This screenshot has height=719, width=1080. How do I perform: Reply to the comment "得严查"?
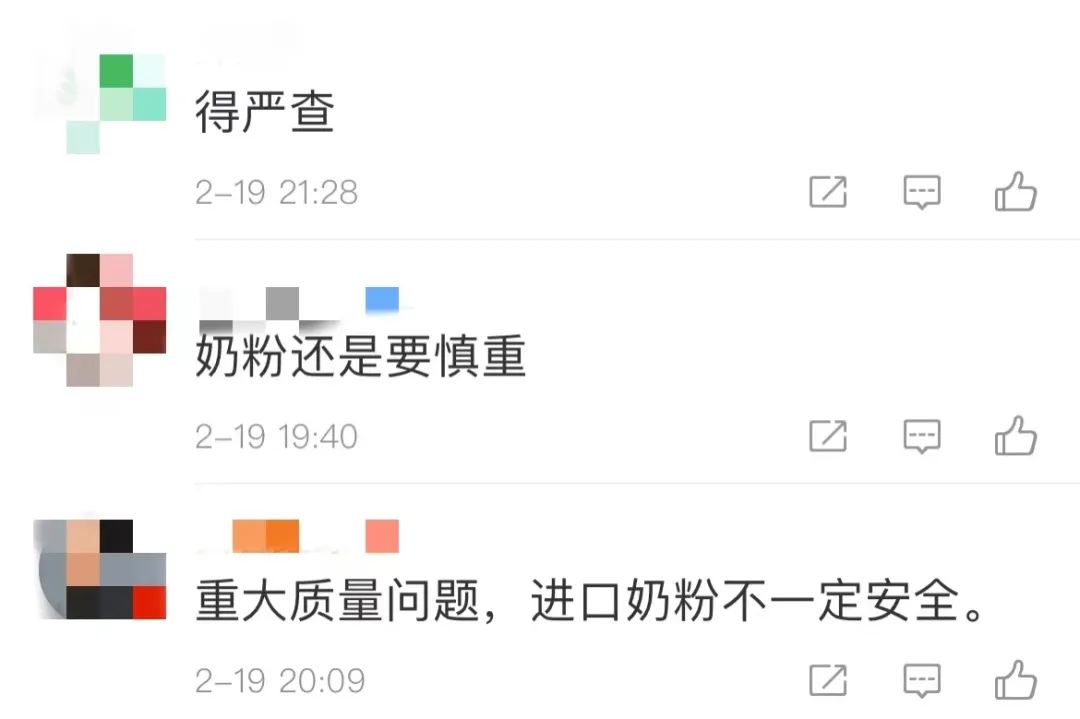922,192
